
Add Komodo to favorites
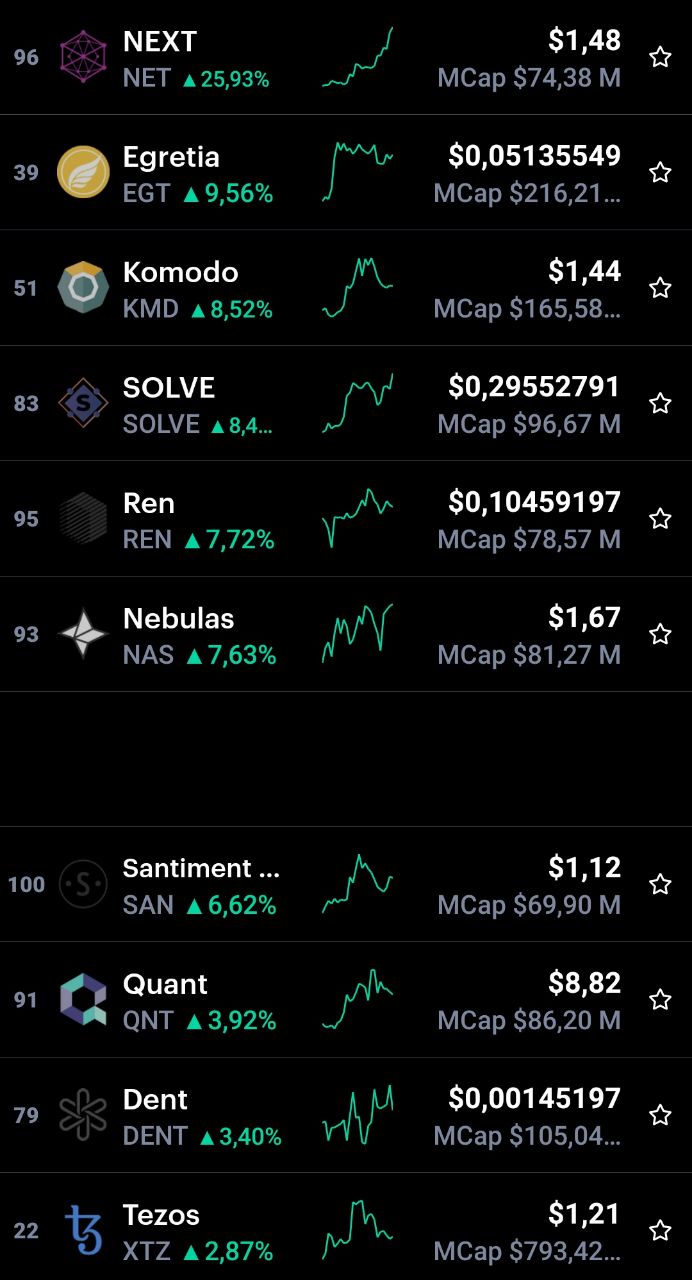(660, 288)
